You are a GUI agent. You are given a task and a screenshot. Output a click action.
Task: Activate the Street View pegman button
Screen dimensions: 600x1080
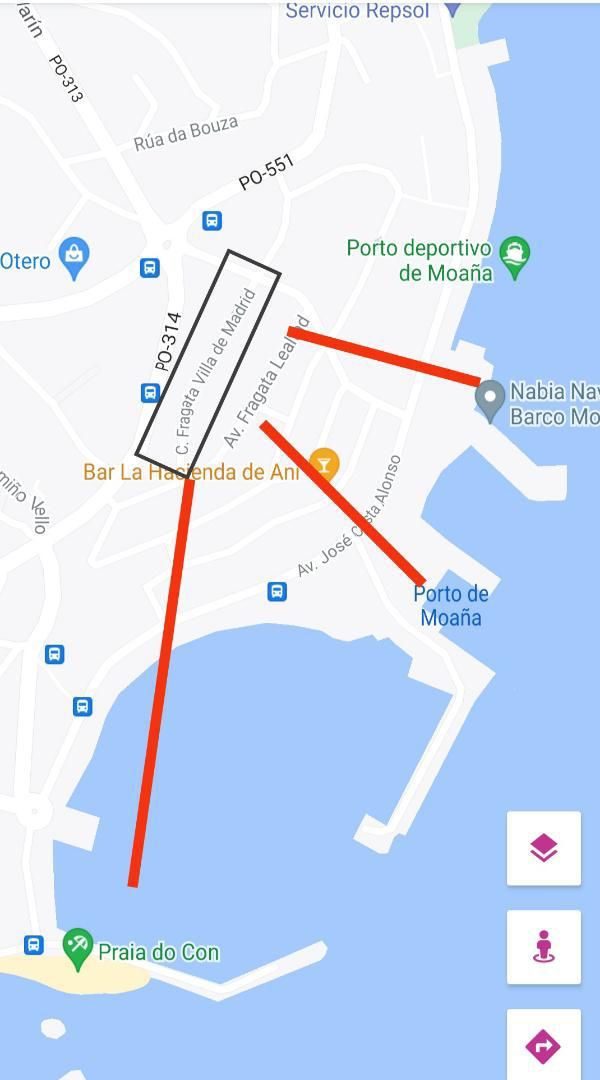click(543, 946)
